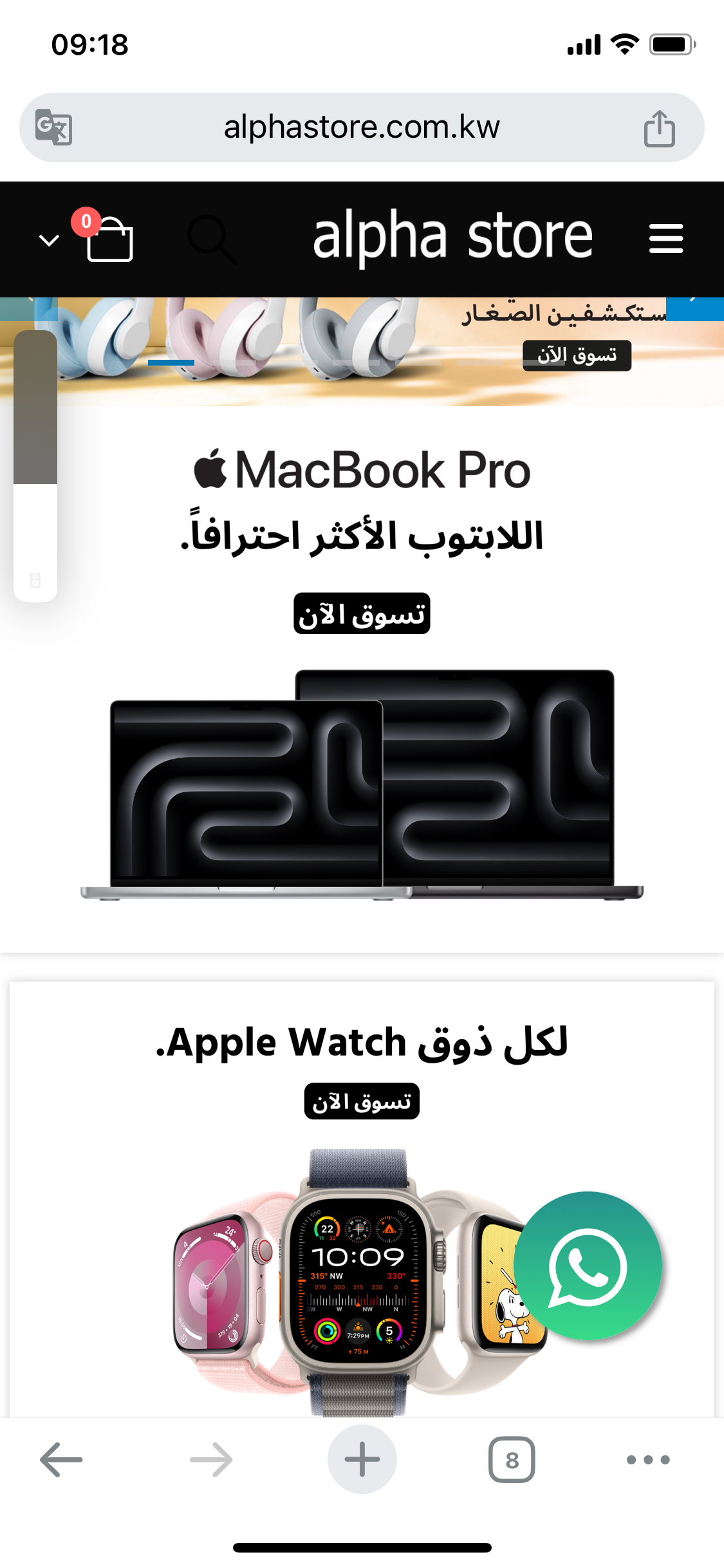Open the site search magnifier

tap(212, 239)
